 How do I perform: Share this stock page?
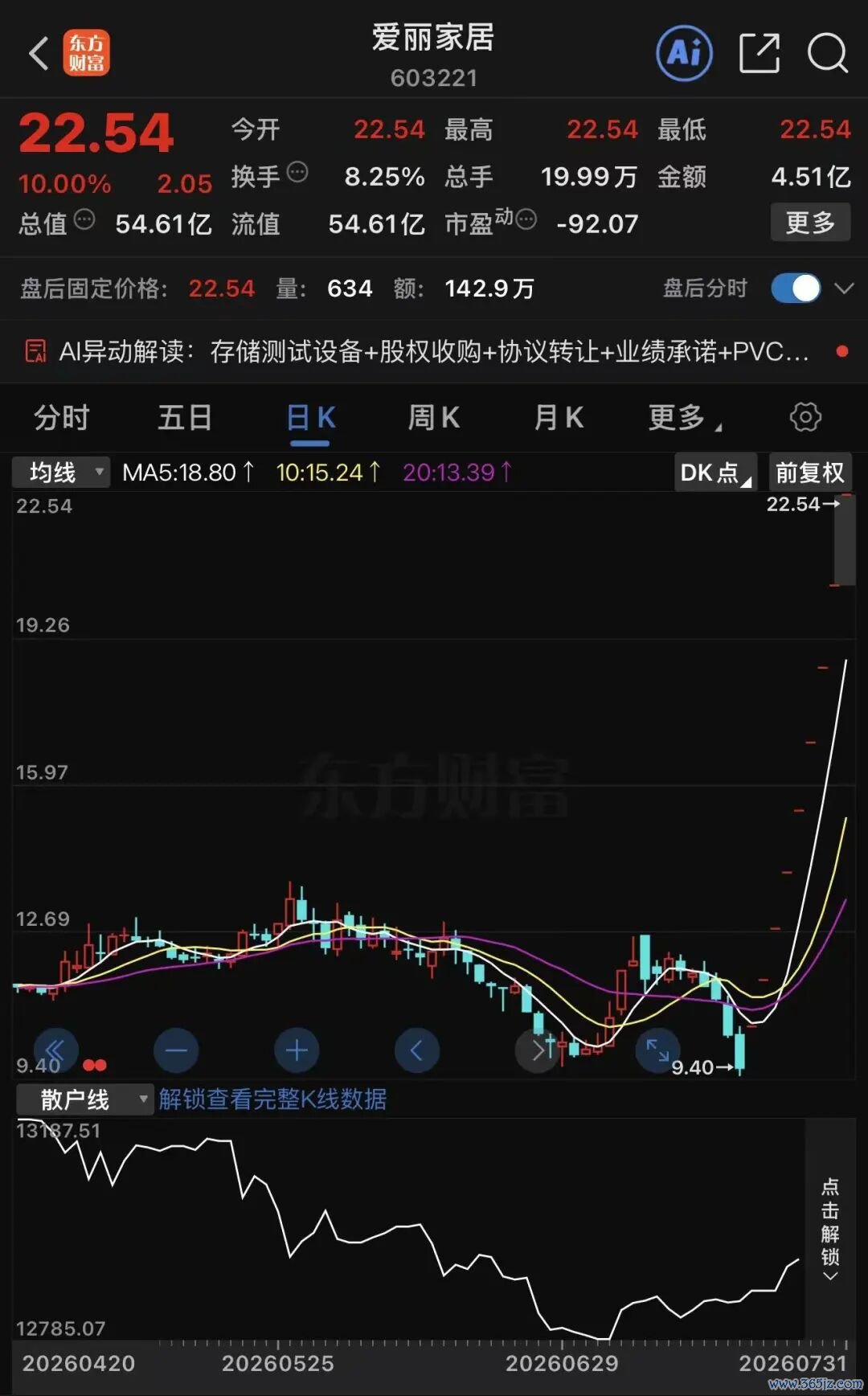pos(759,54)
